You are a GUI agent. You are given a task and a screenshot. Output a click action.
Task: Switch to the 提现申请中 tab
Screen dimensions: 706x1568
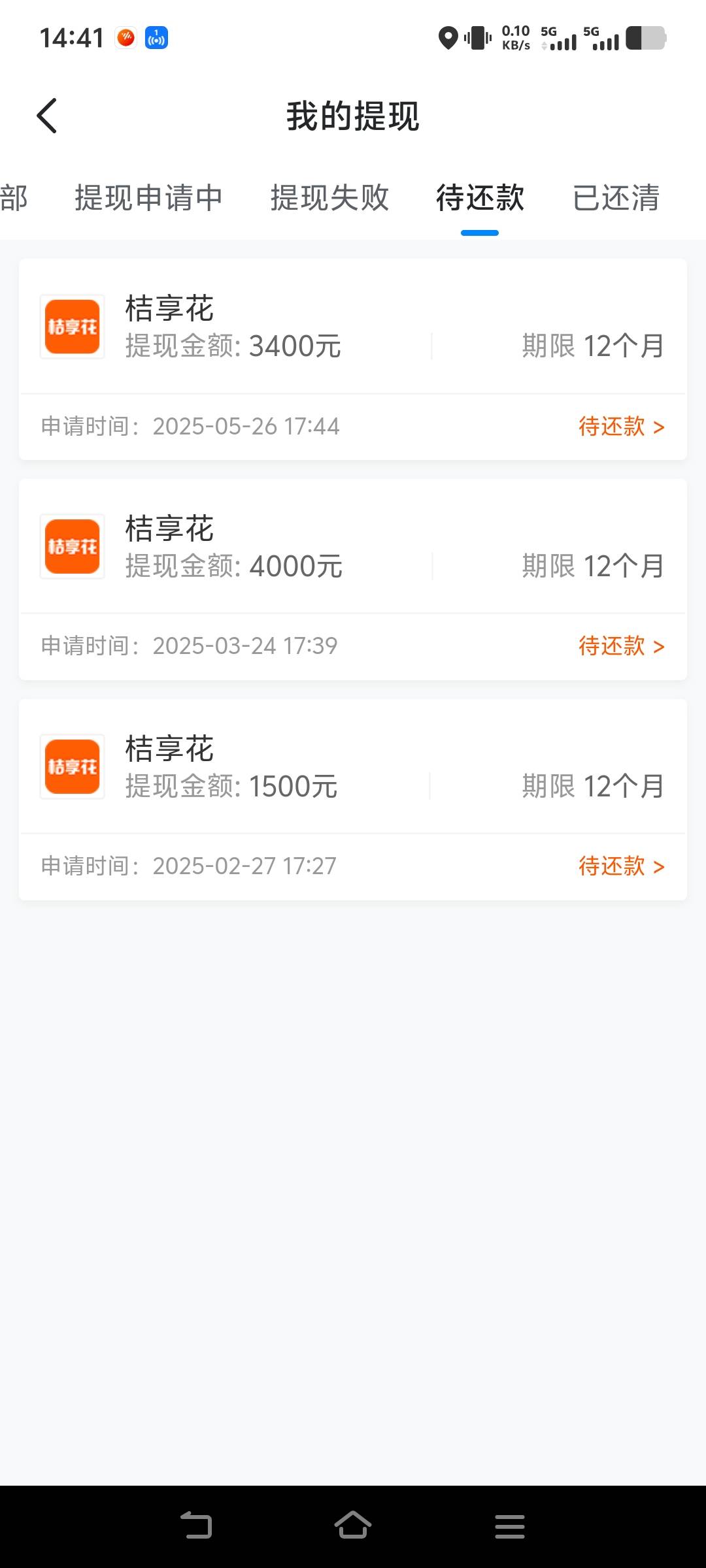[148, 198]
